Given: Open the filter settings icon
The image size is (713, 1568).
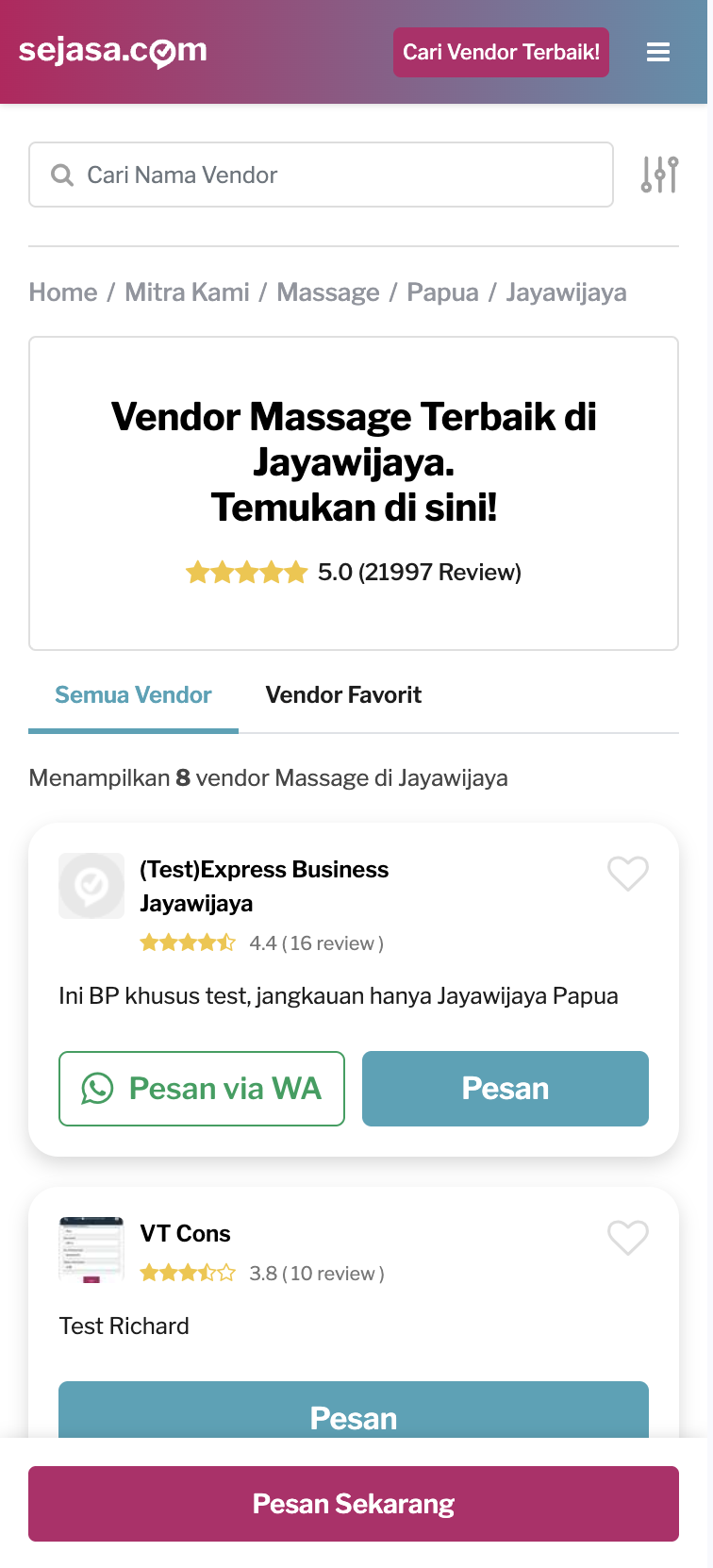Looking at the screenshot, I should (659, 175).
